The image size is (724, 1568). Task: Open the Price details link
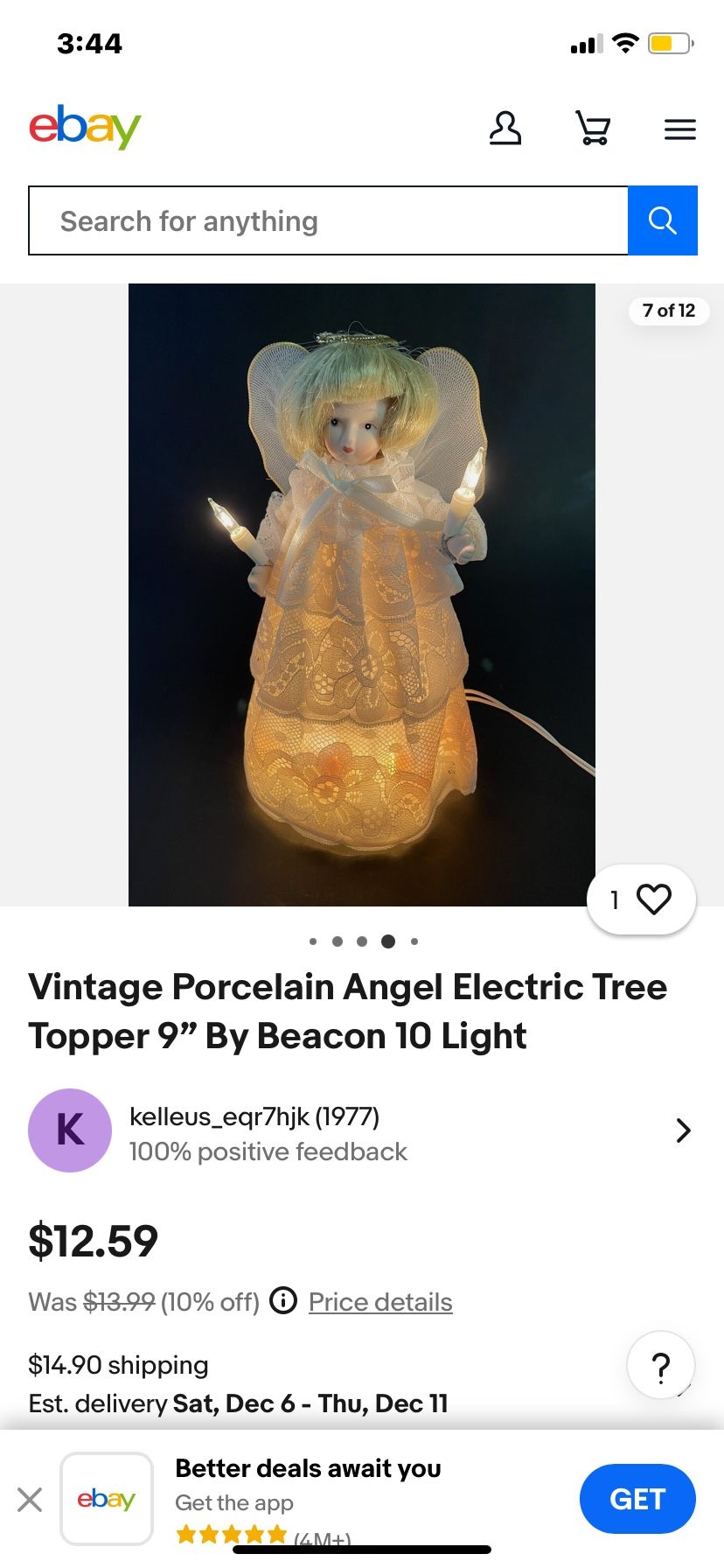pyautogui.click(x=380, y=1302)
